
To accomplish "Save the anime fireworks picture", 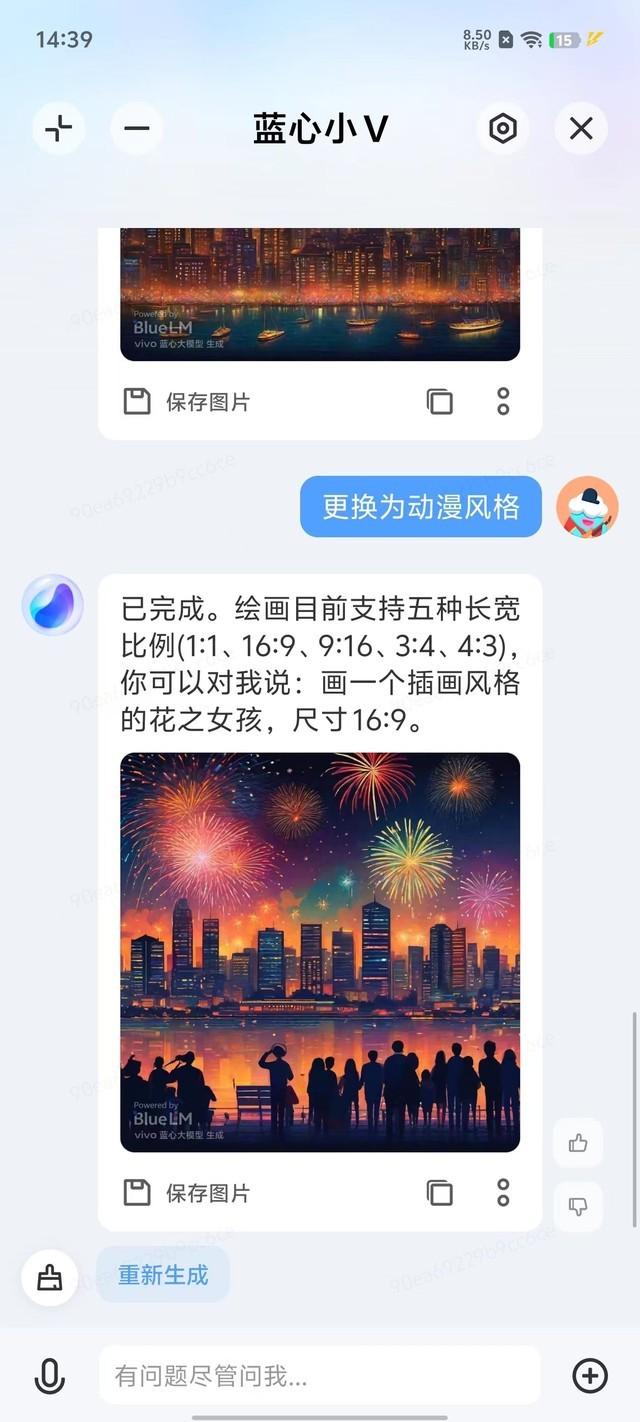I will pos(186,1193).
